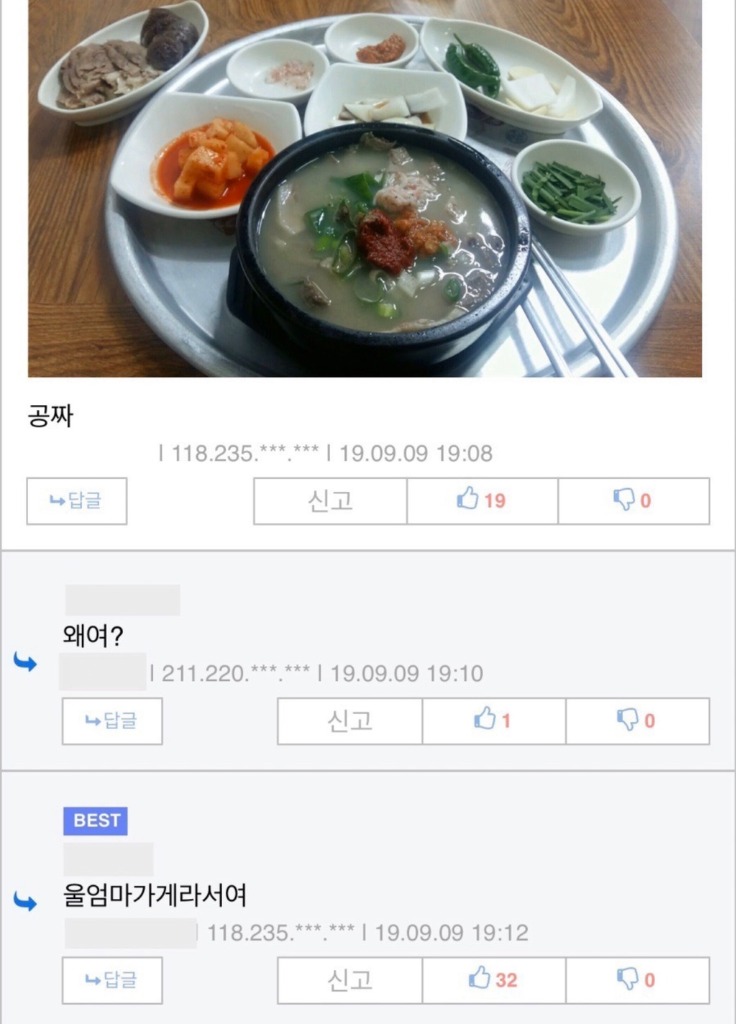
Task: Downvote the BEST comment 울엄마가게라서여
Action: coord(637,980)
